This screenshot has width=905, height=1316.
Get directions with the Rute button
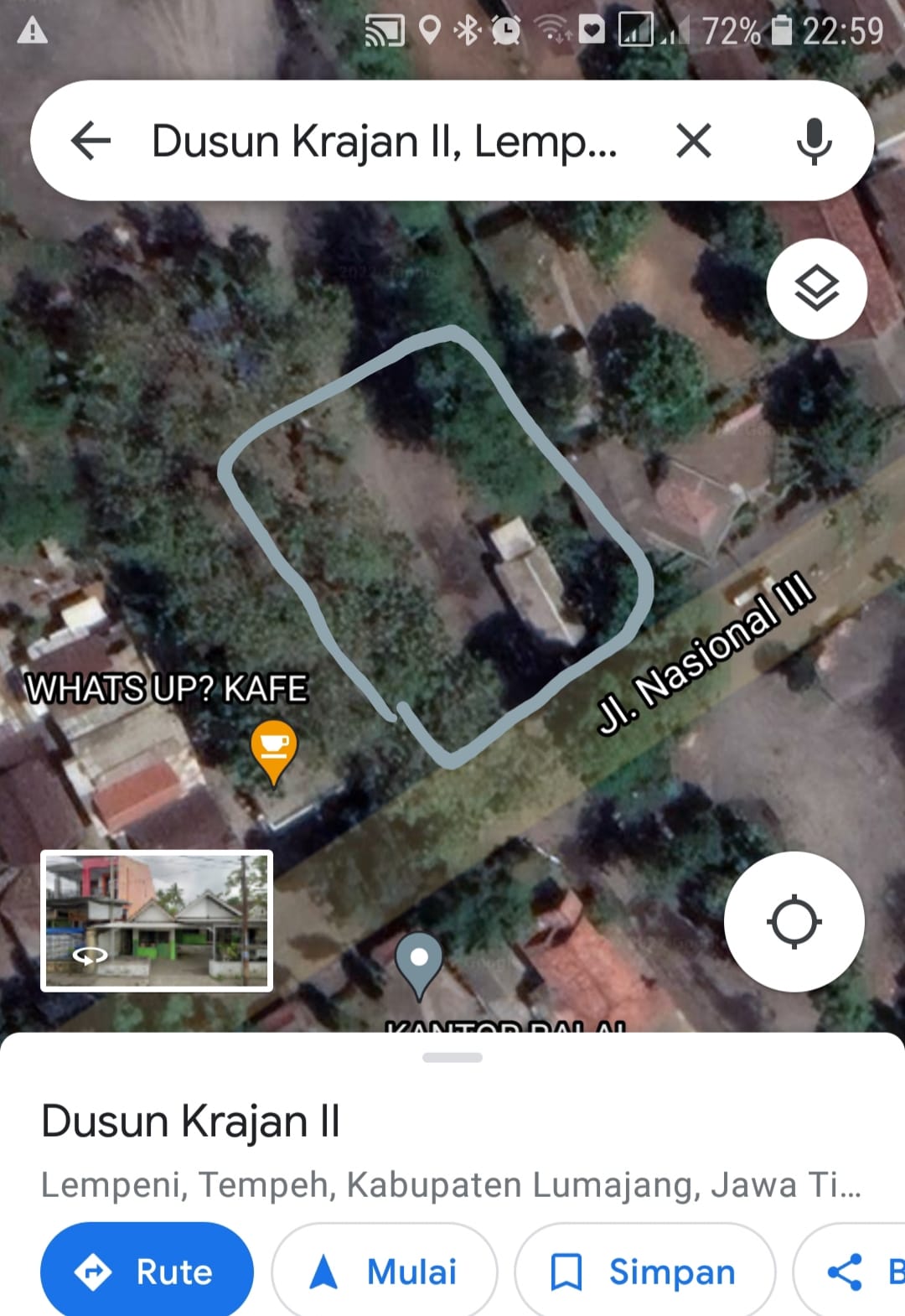point(147,1272)
